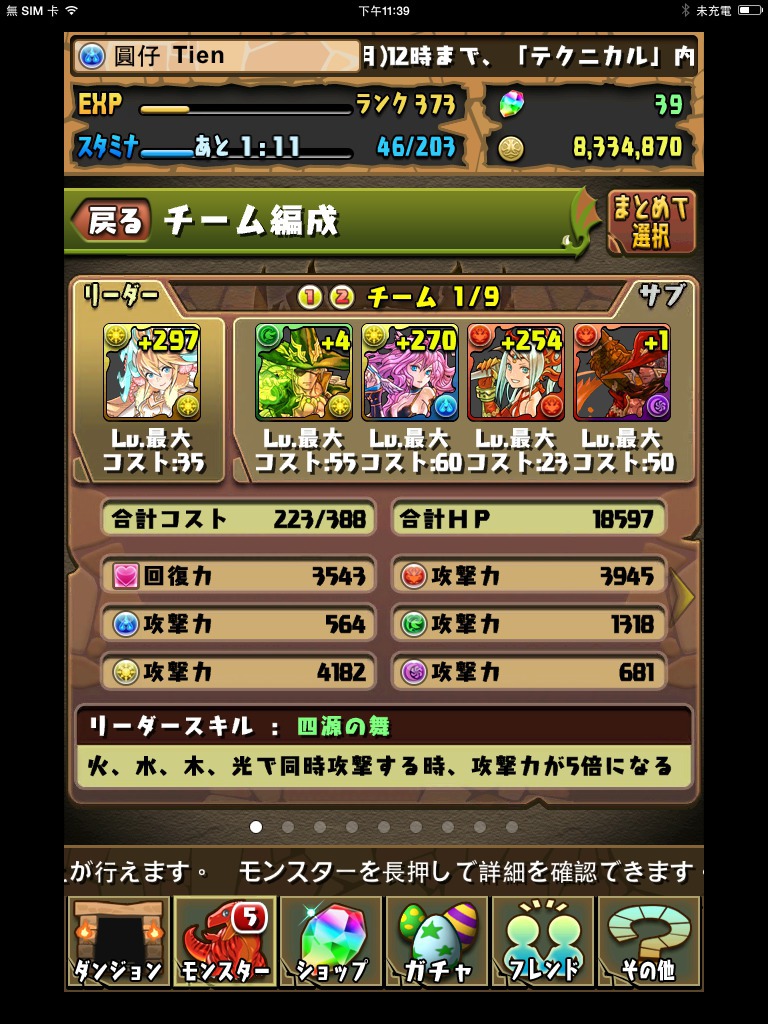The image size is (768, 1024).
Task: Open the その他 others tab
Action: [x=649, y=942]
